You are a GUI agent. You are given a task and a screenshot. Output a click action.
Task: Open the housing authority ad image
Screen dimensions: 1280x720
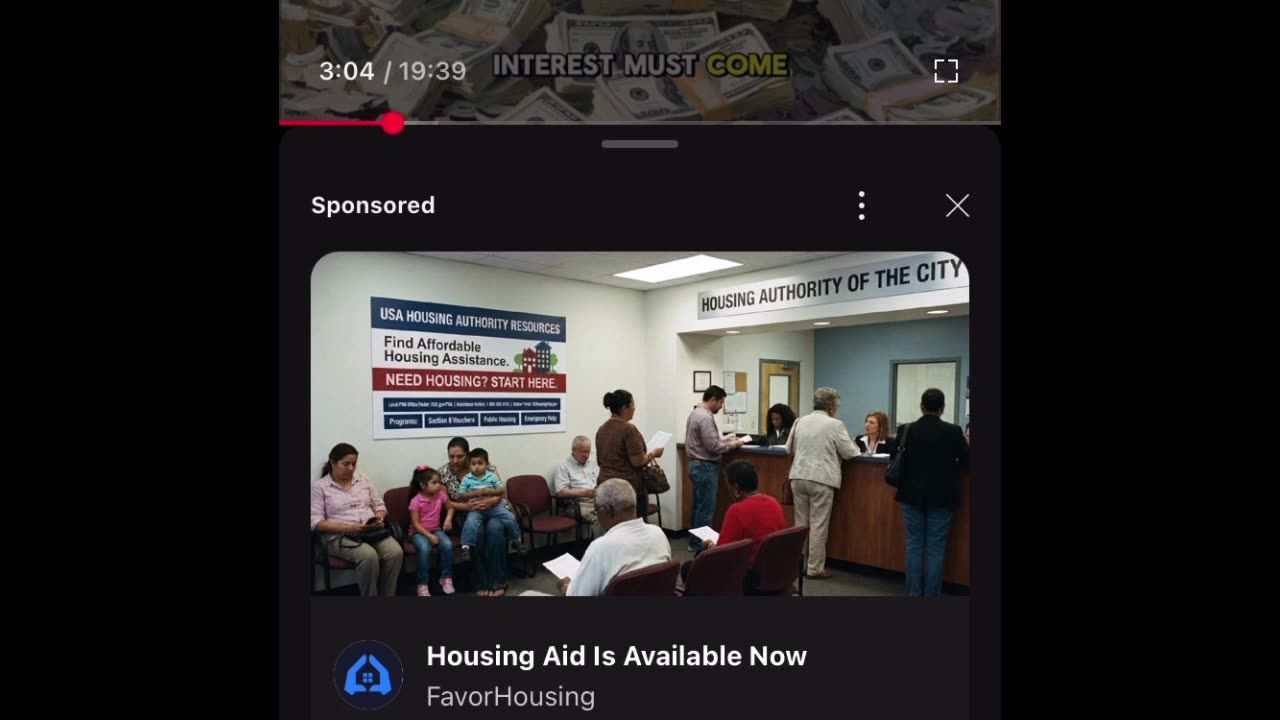[640, 423]
